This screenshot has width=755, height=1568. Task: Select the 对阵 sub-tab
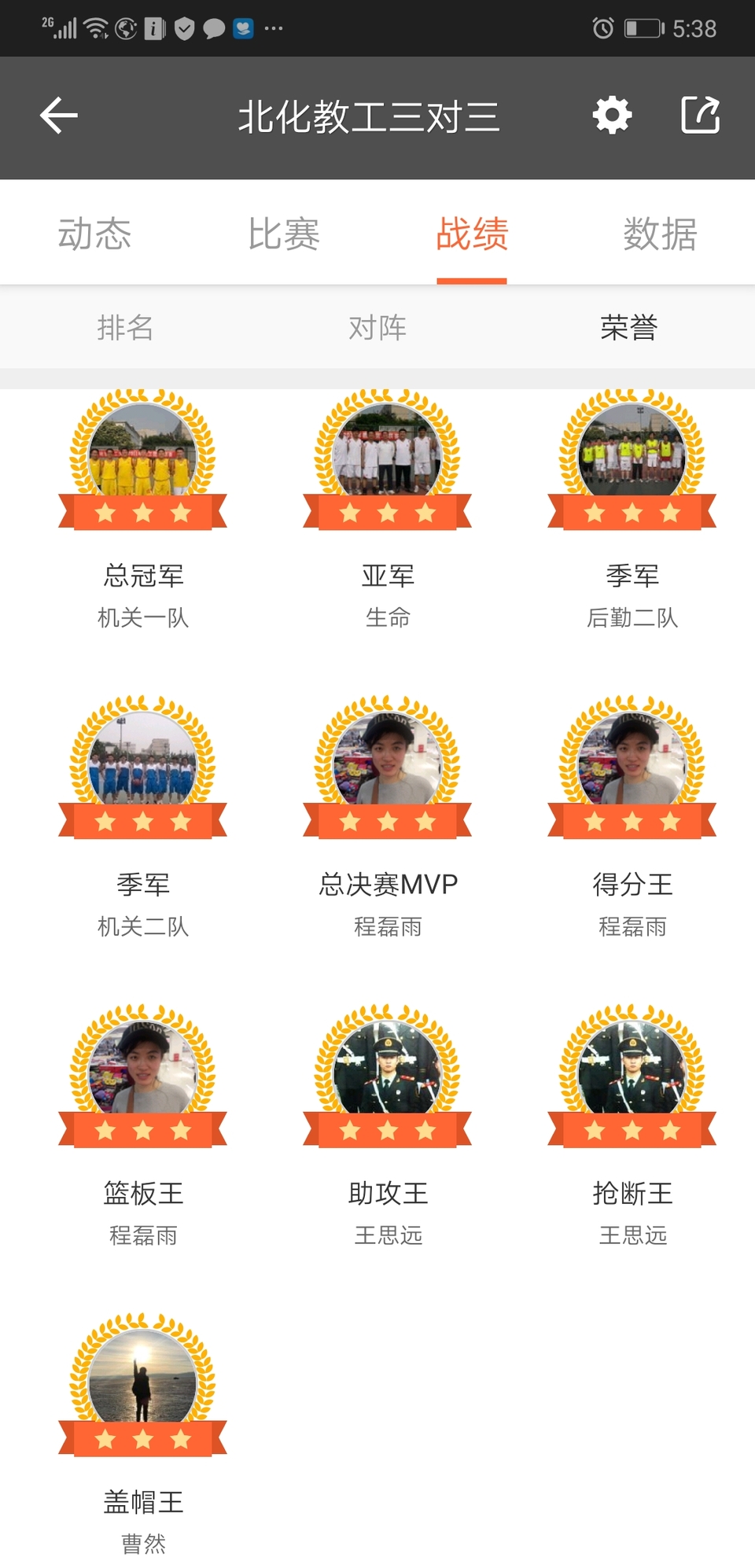pyautogui.click(x=377, y=327)
